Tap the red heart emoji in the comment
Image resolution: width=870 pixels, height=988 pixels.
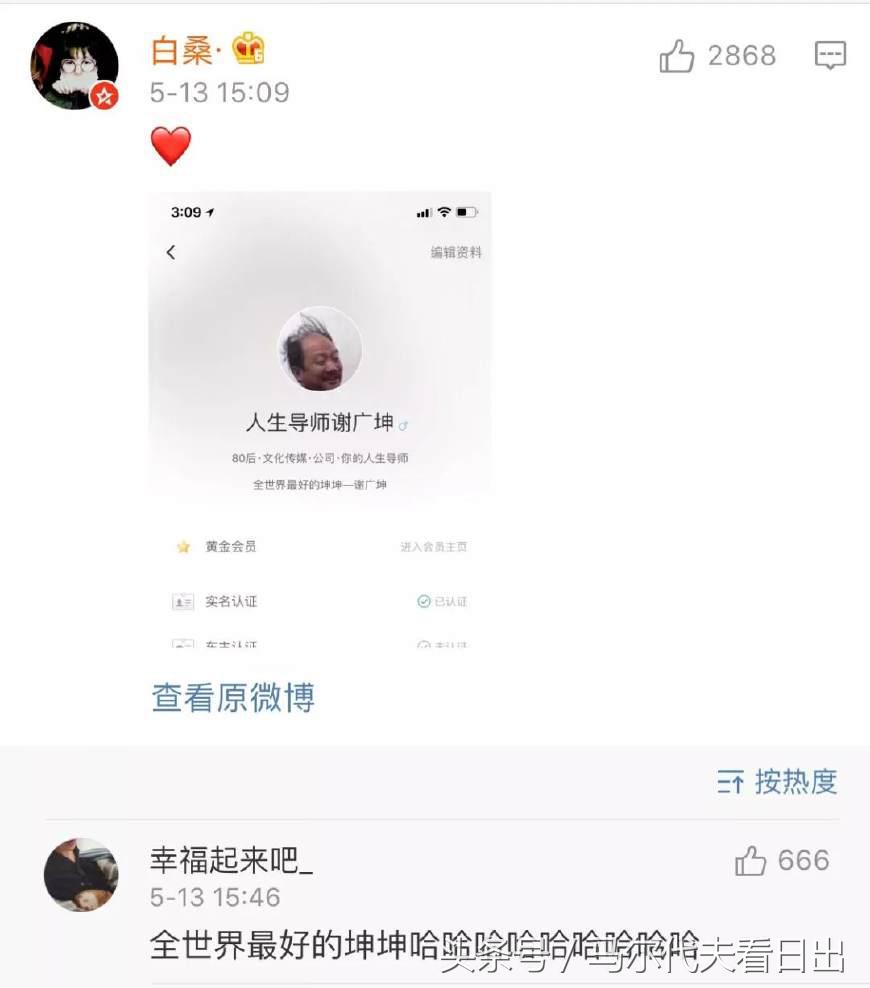pos(170,146)
